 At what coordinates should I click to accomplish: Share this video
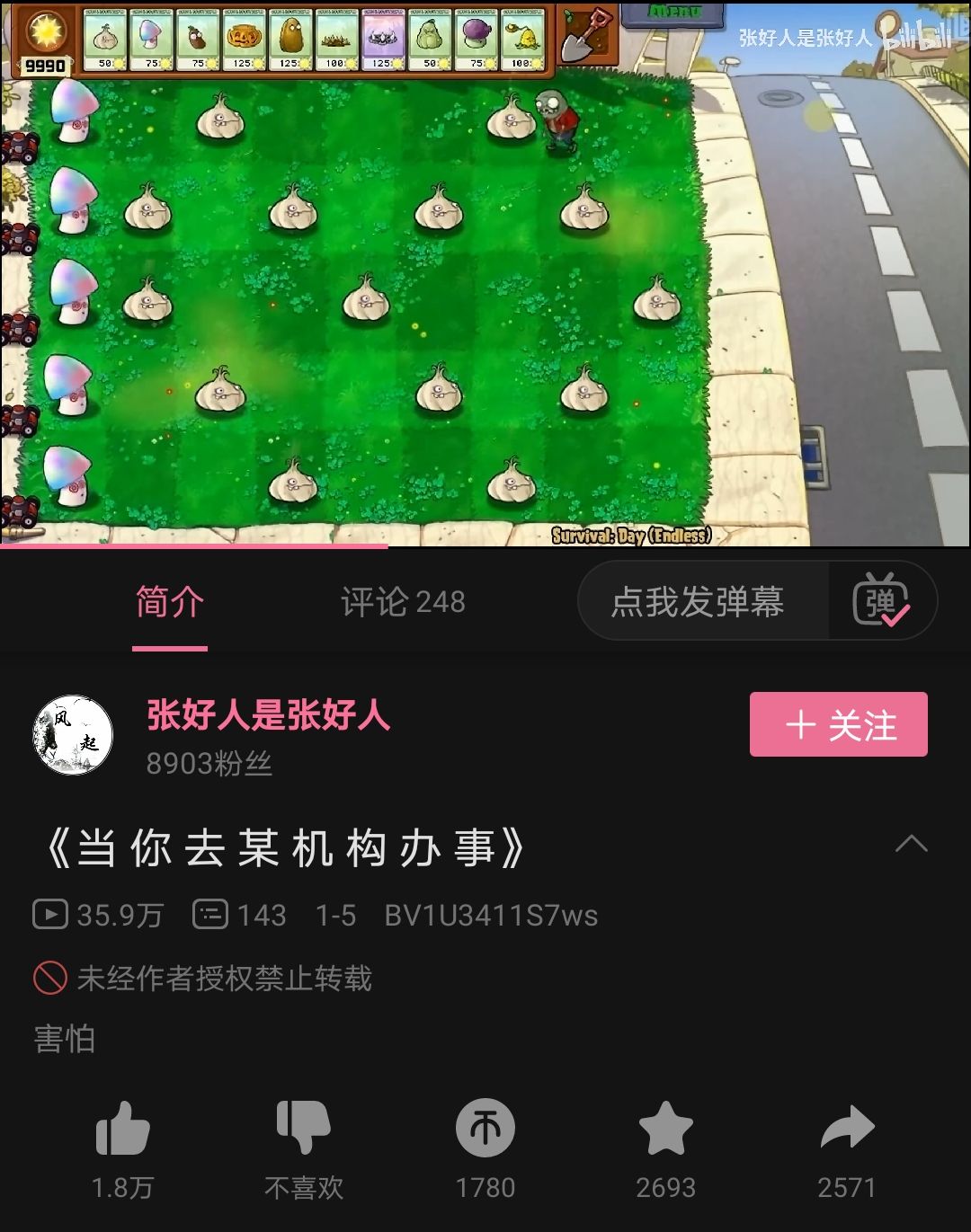(846, 1130)
